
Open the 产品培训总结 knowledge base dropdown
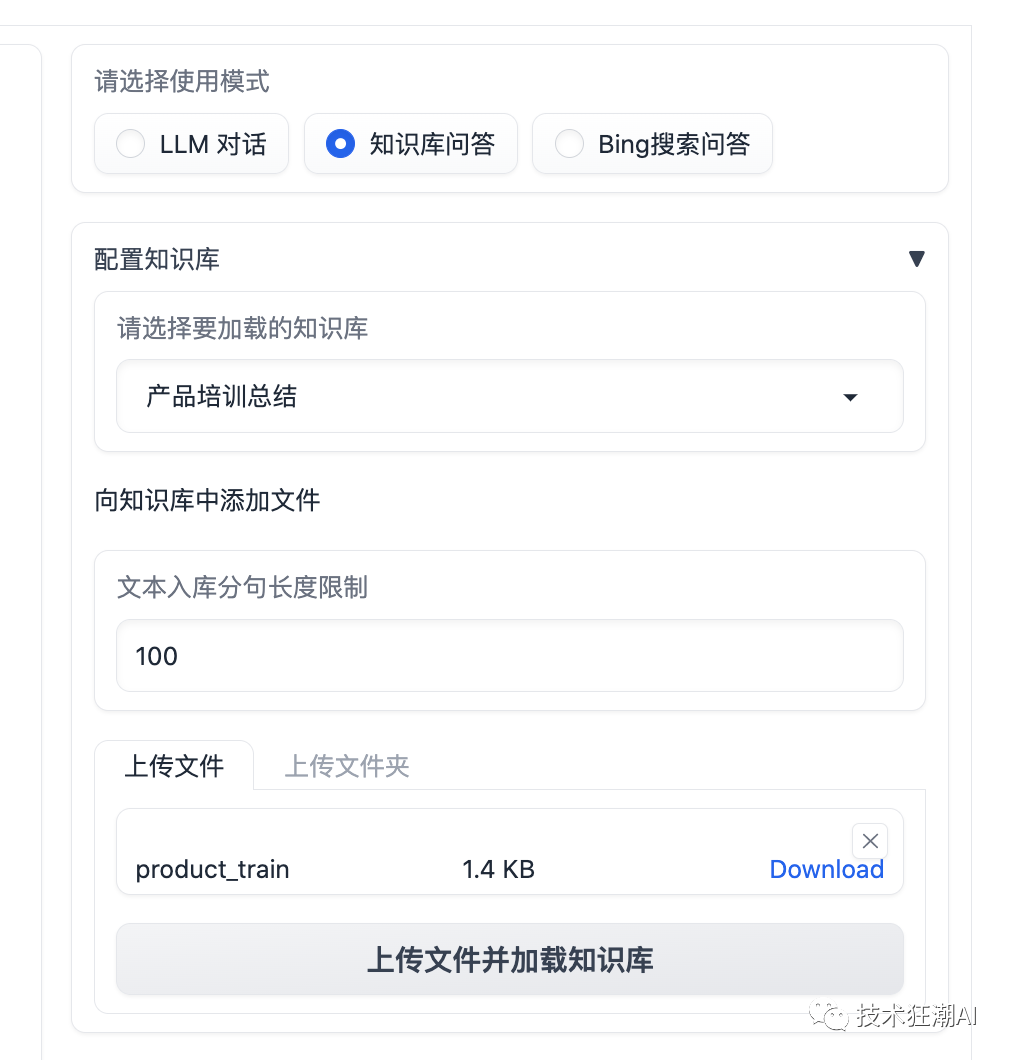(509, 397)
